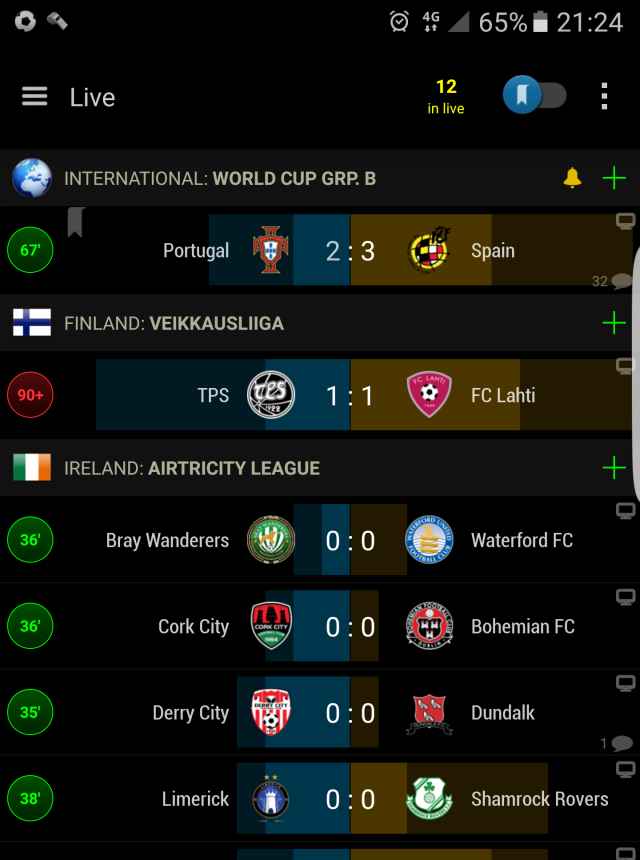Image resolution: width=640 pixels, height=860 pixels.
Task: Open Bray Wanderers vs Waterford FC match
Action: tap(350, 541)
